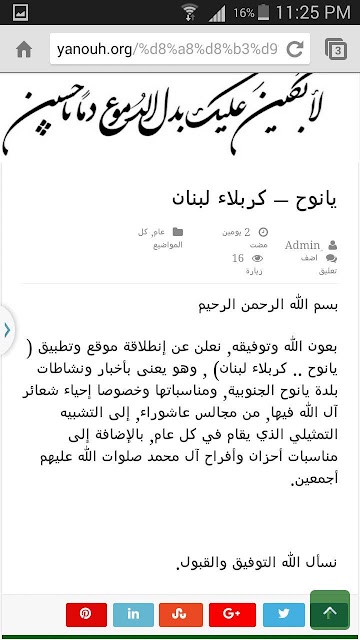Expand the side panel arrow
This screenshot has height=640, width=360.
pos(7,329)
